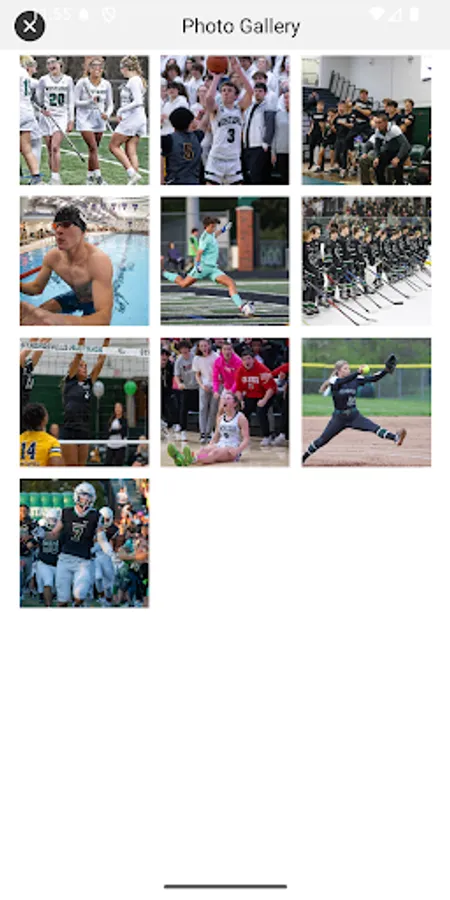View the soccer goalkeeper kicking photo
This screenshot has height=900, width=450.
(225, 261)
